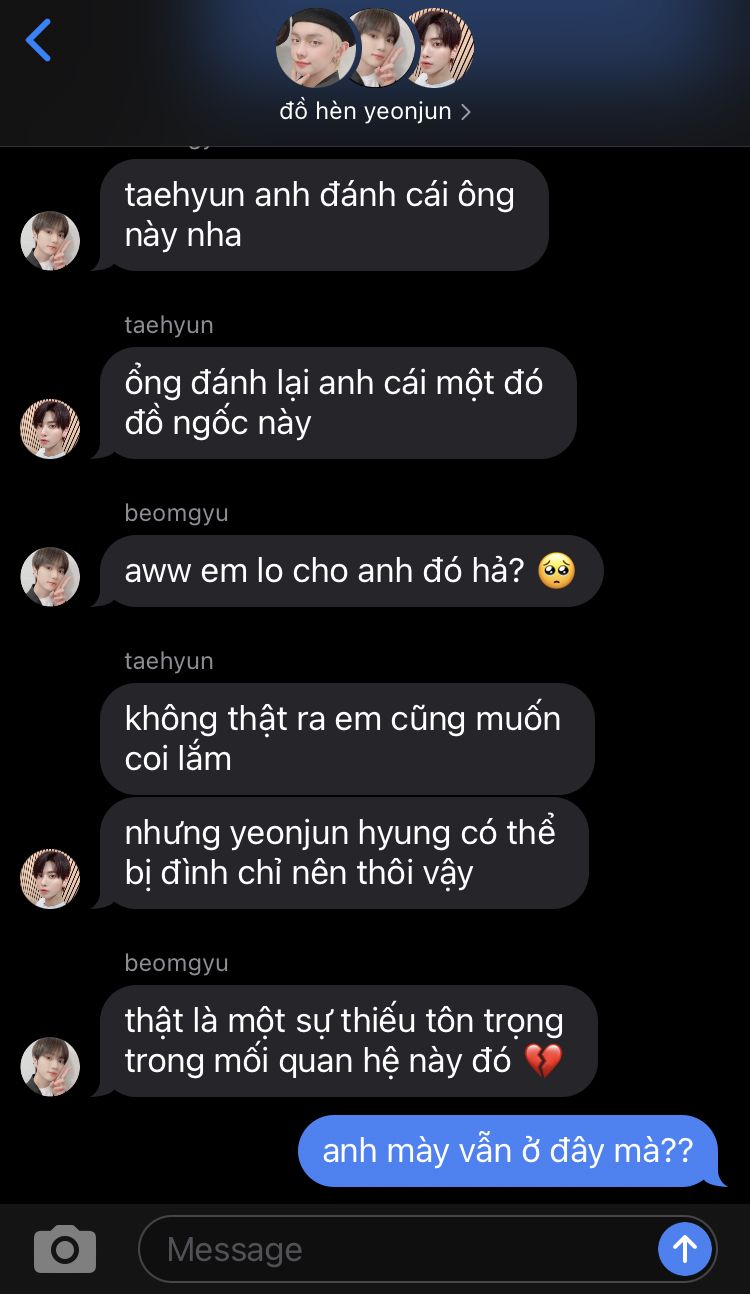Open group details for đồ hèn yeonjun
750x1294 pixels.
375,111
